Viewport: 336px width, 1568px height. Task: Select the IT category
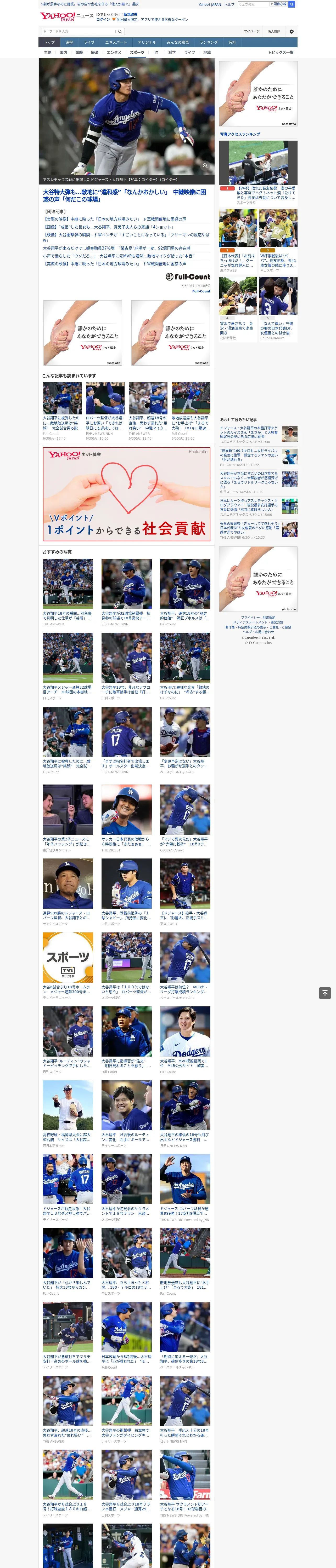156,52
